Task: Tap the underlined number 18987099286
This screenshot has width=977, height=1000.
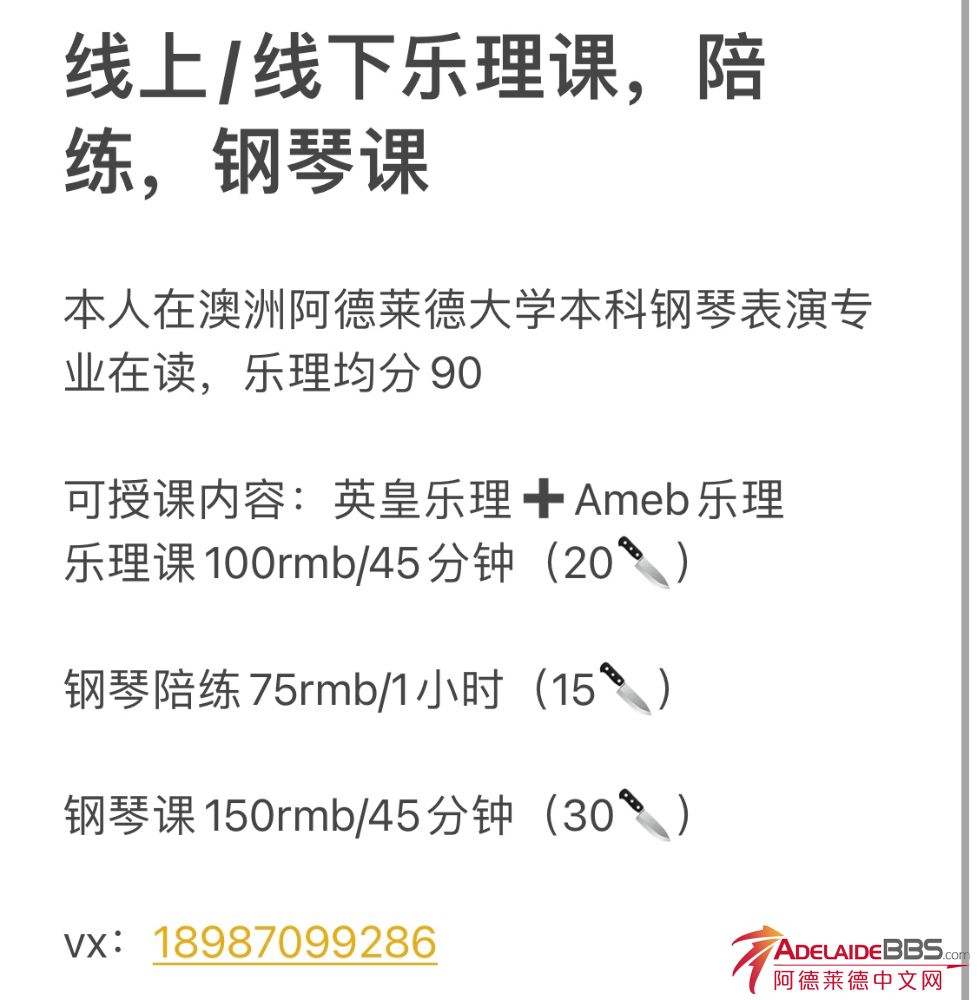Action: click(294, 942)
